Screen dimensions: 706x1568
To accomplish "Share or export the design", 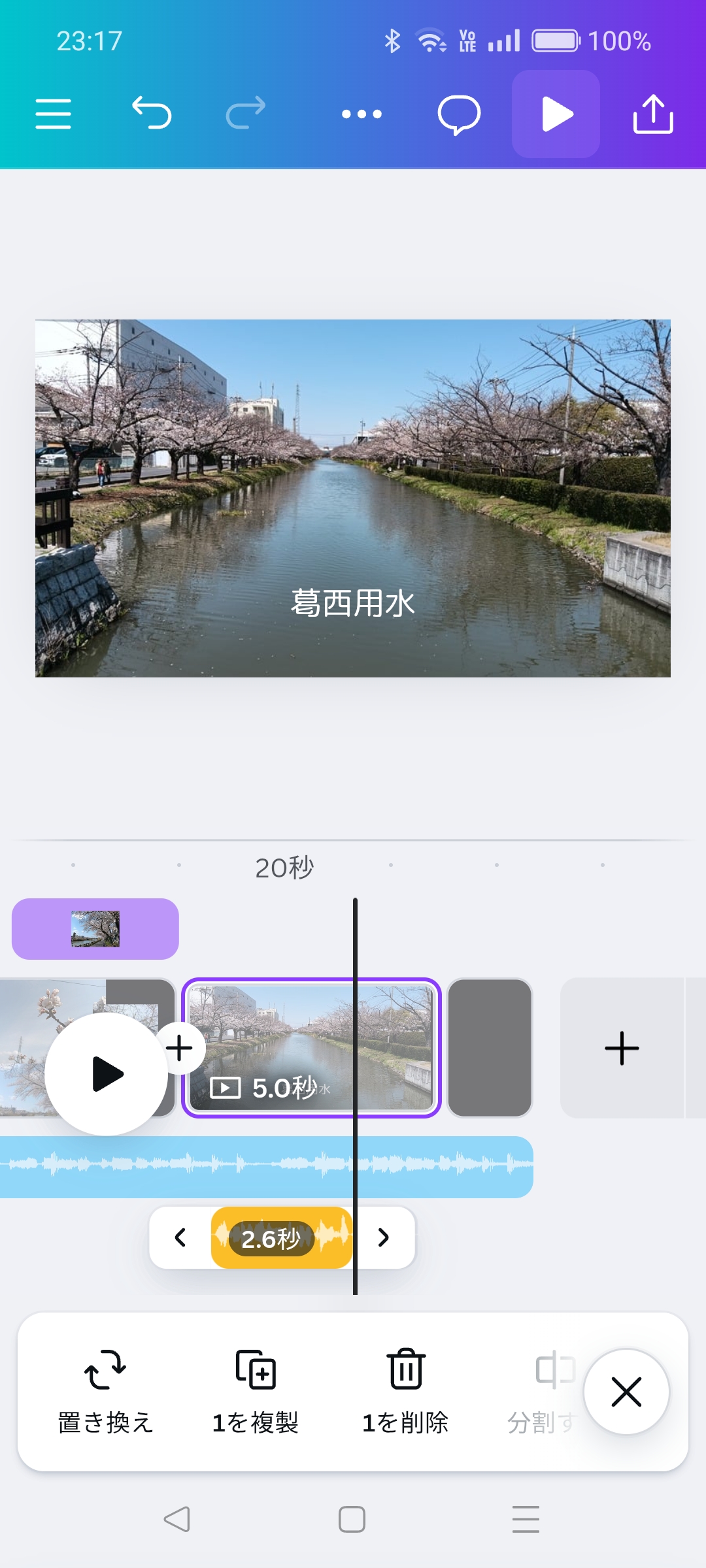I will click(x=653, y=114).
